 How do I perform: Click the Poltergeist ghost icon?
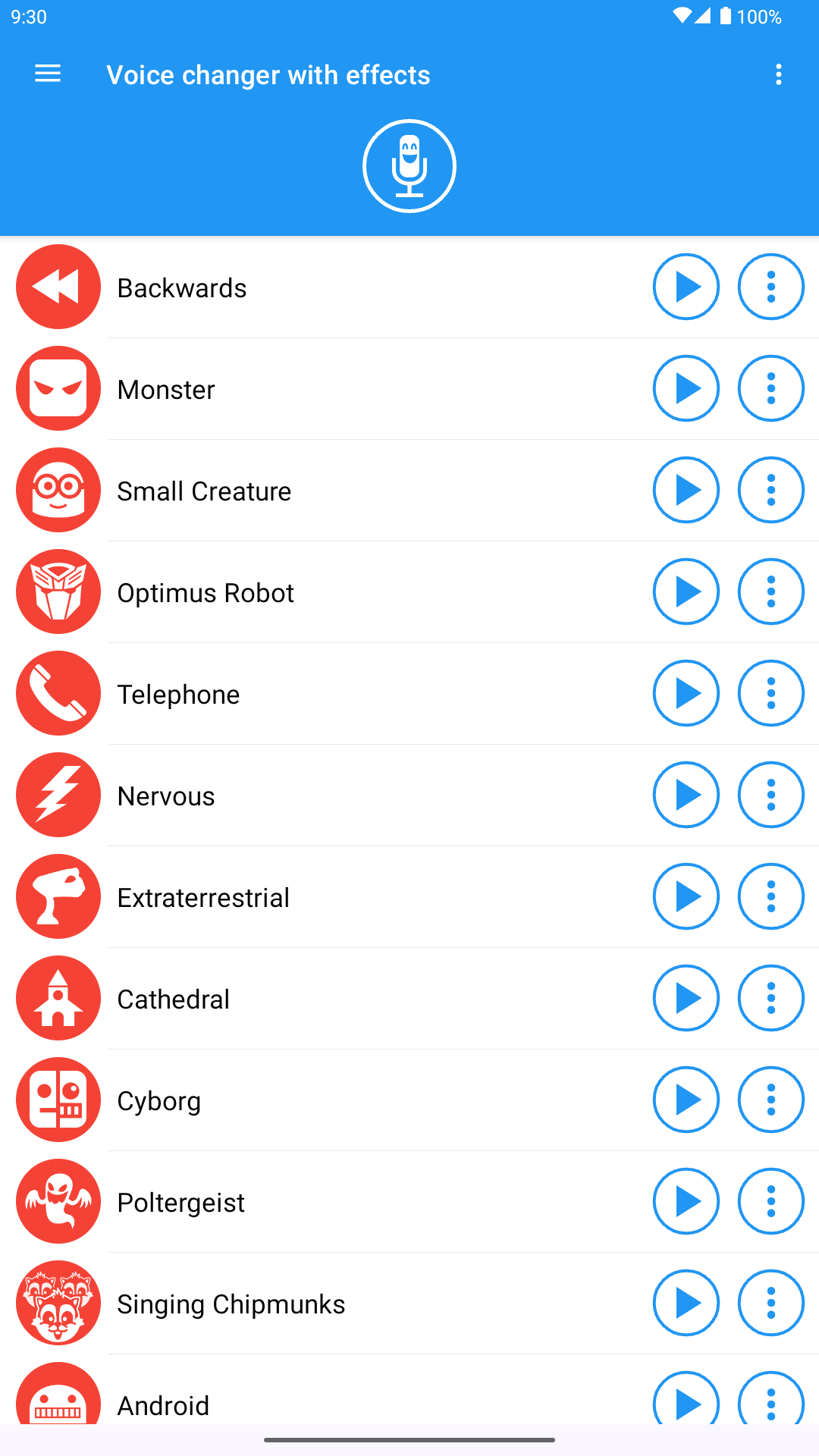coord(58,1201)
